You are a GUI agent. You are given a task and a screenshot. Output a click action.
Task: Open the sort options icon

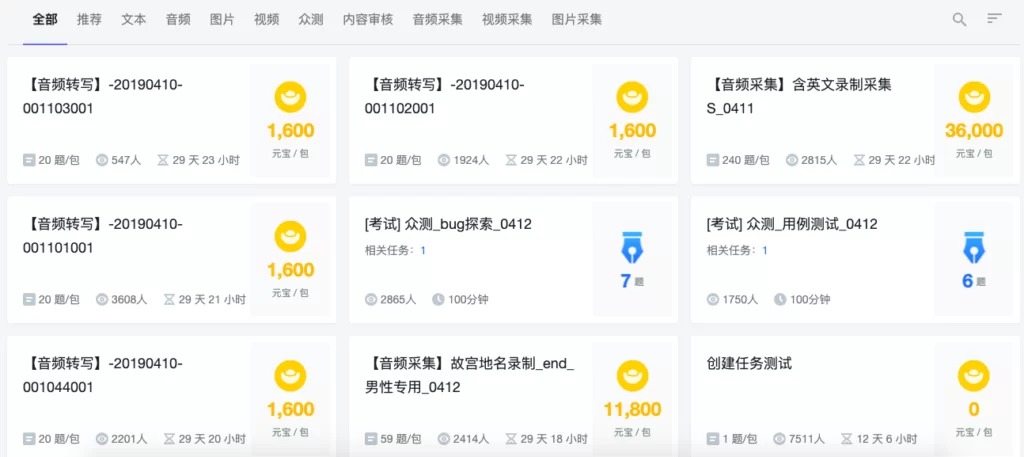click(x=994, y=19)
